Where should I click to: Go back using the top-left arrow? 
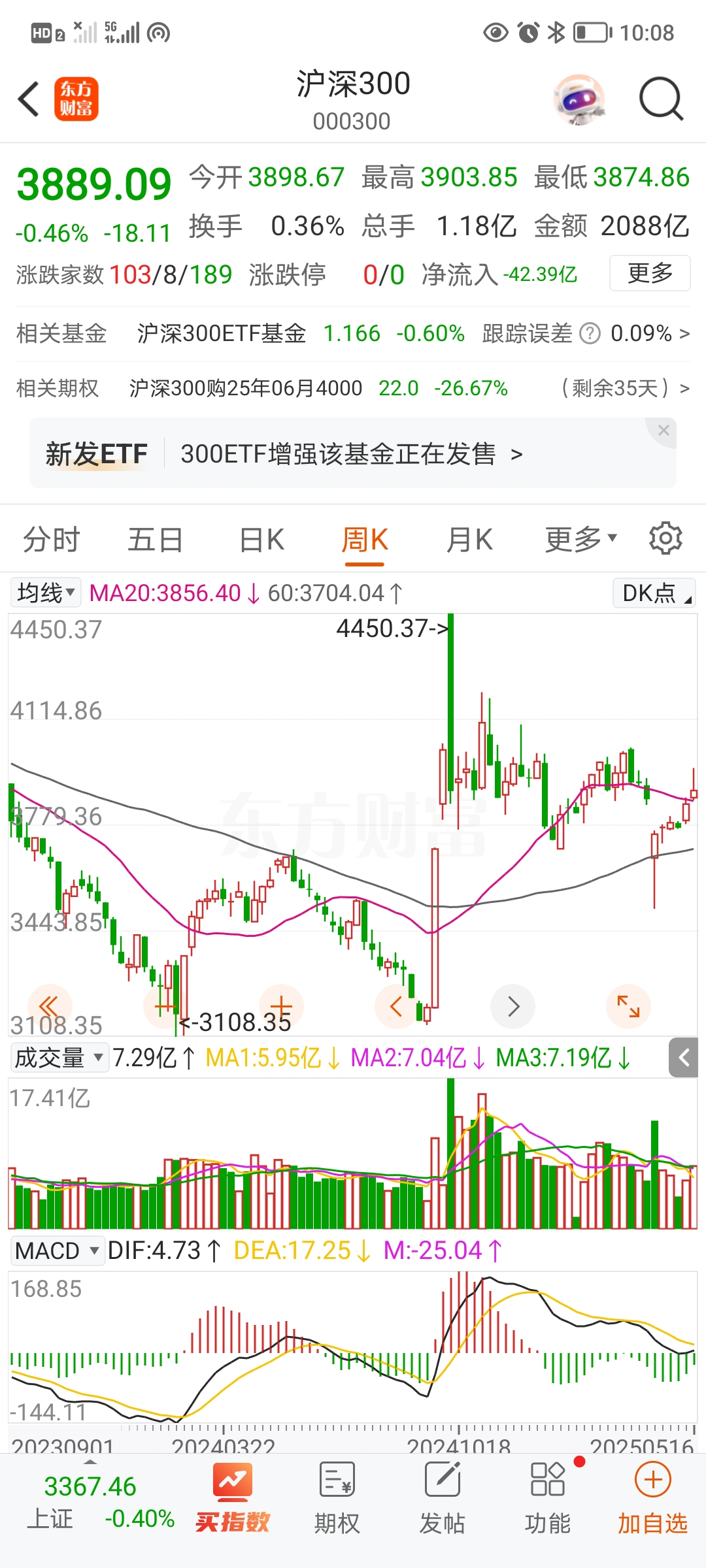[29, 100]
